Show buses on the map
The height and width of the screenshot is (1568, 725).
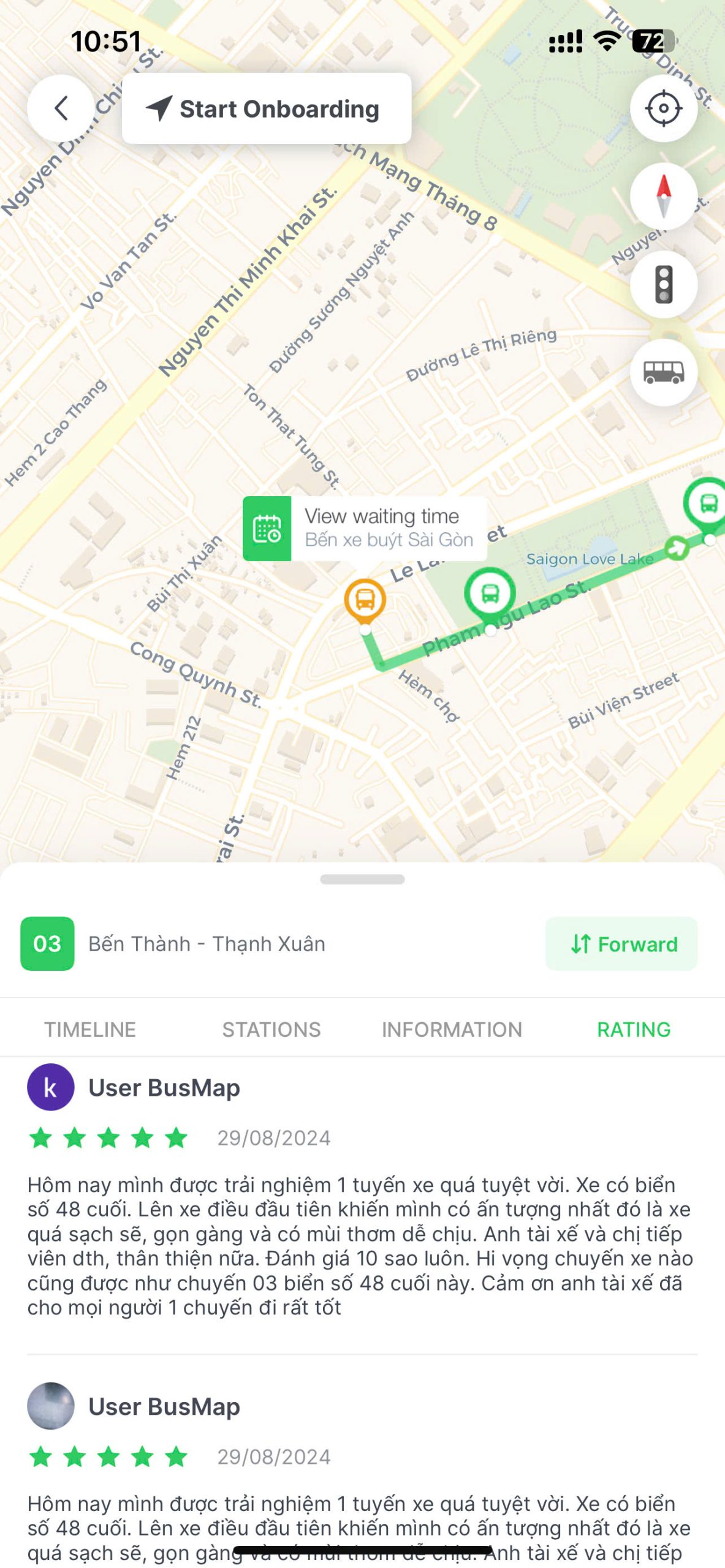[663, 372]
